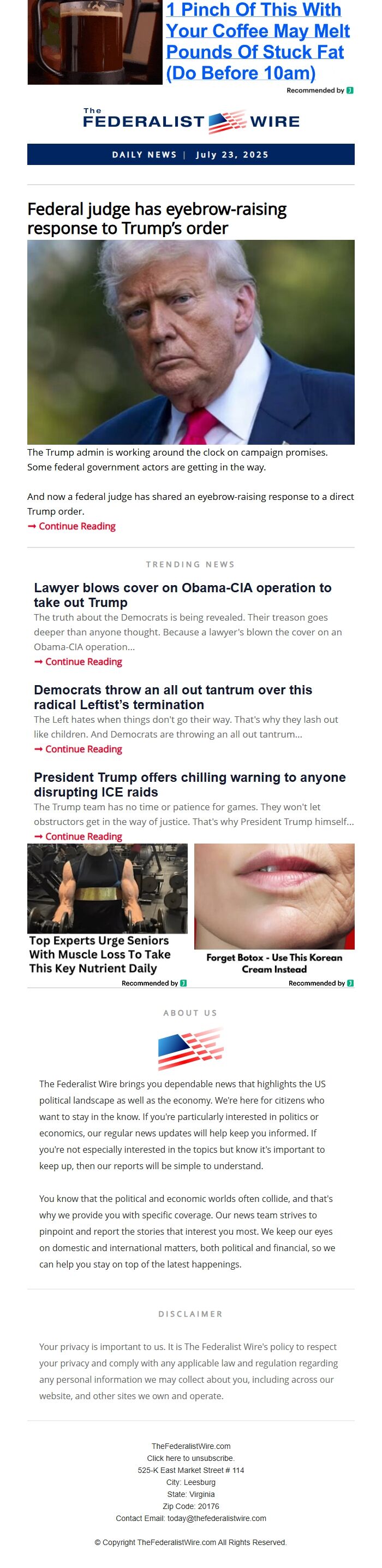Continue reading the Obama-CIA operation story

[83, 662]
